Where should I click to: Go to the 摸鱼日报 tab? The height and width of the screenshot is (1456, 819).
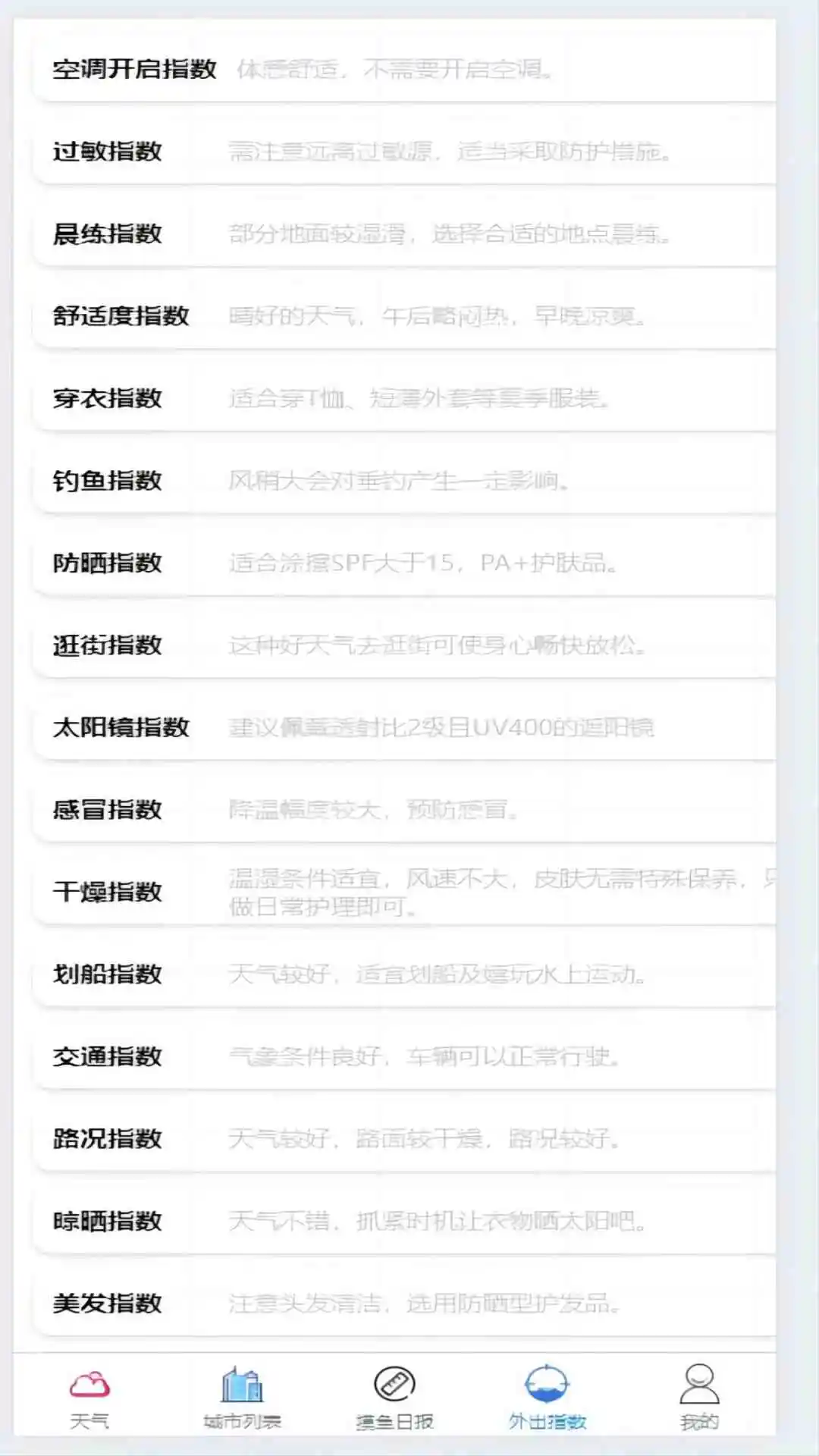(x=394, y=1399)
